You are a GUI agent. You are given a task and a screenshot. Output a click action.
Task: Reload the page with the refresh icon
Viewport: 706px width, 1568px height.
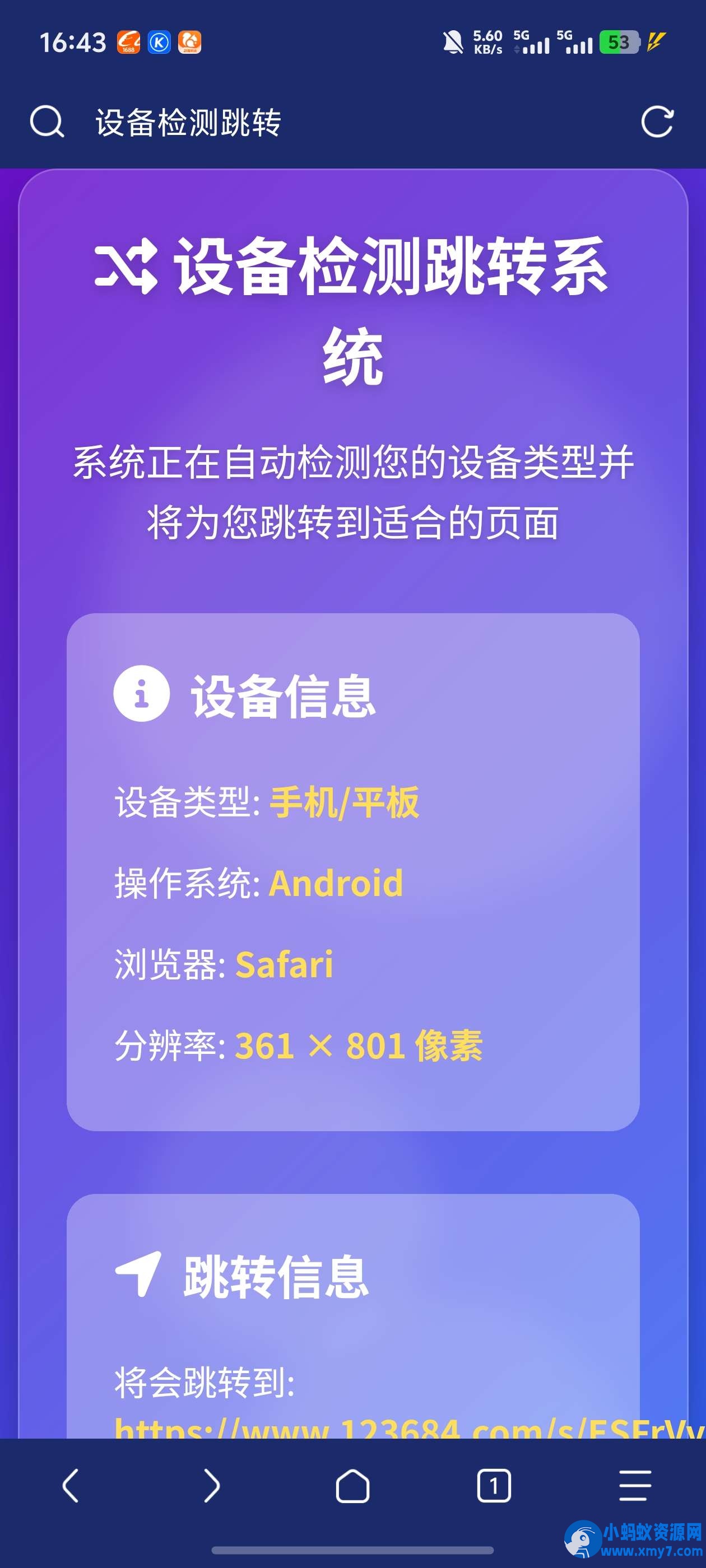(x=657, y=122)
